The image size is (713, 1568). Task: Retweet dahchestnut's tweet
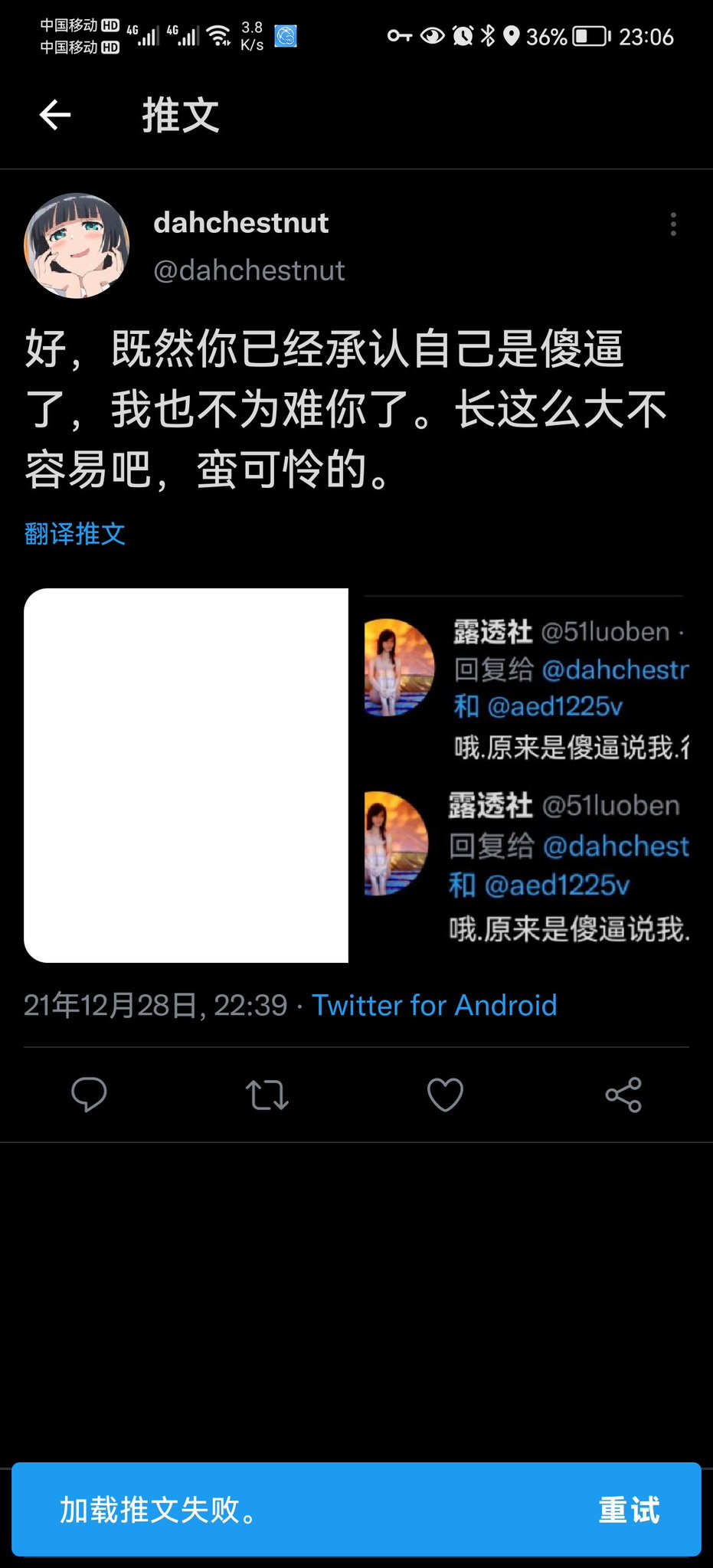click(267, 1095)
